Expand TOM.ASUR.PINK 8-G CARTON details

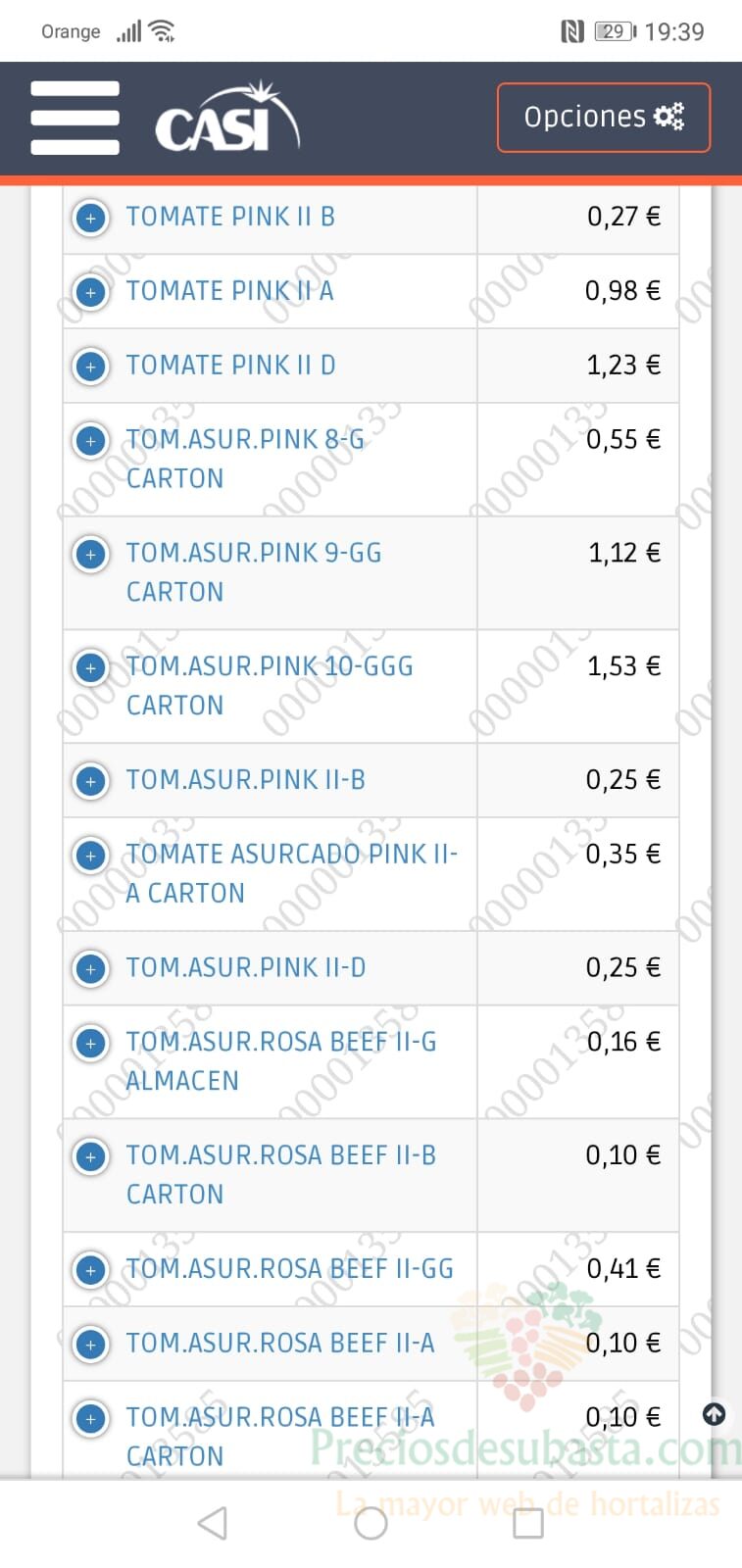click(91, 441)
